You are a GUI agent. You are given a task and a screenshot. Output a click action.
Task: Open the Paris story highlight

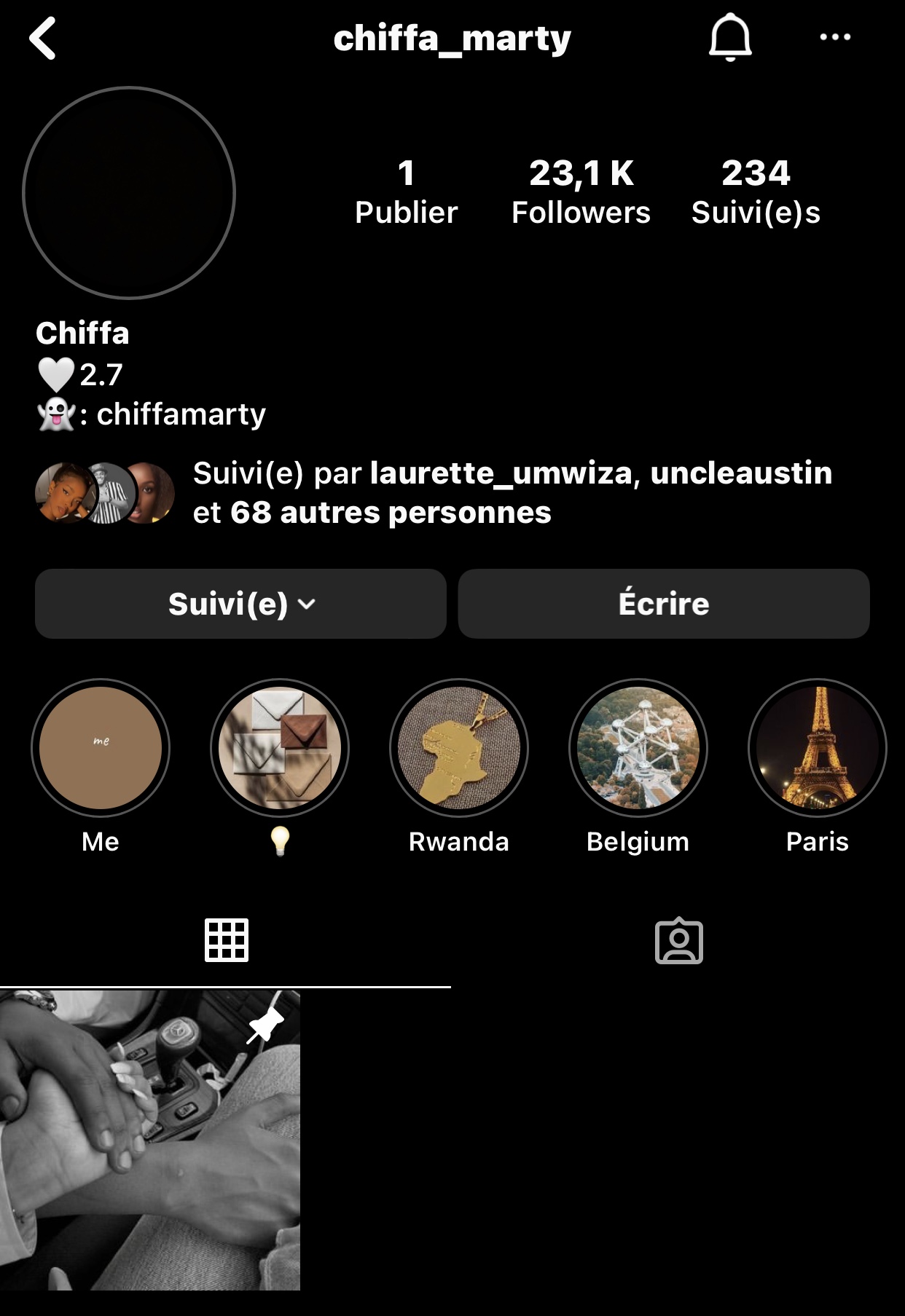[x=817, y=748]
